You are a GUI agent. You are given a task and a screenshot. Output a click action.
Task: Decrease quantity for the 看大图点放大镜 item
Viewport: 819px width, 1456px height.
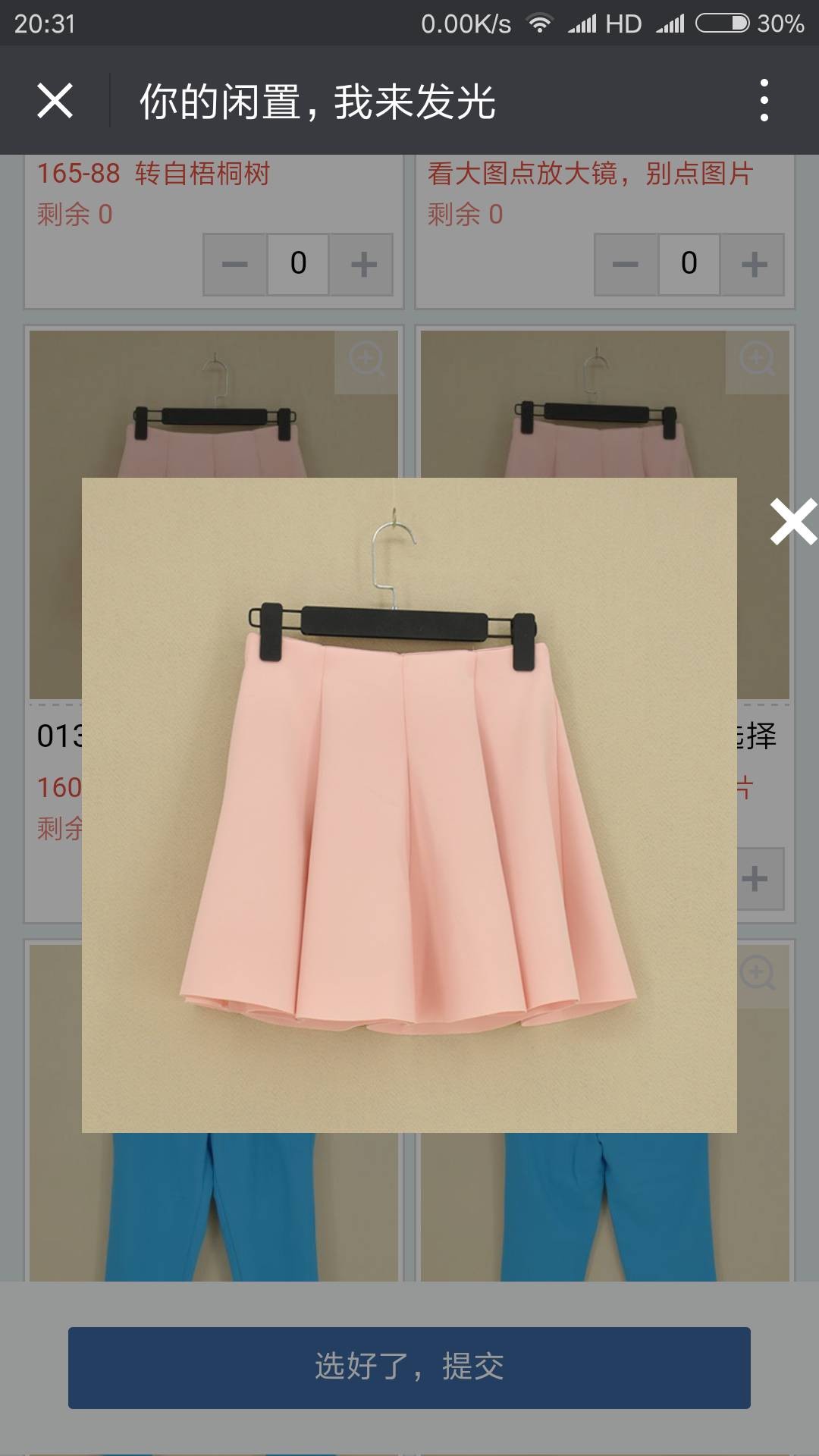click(x=626, y=264)
